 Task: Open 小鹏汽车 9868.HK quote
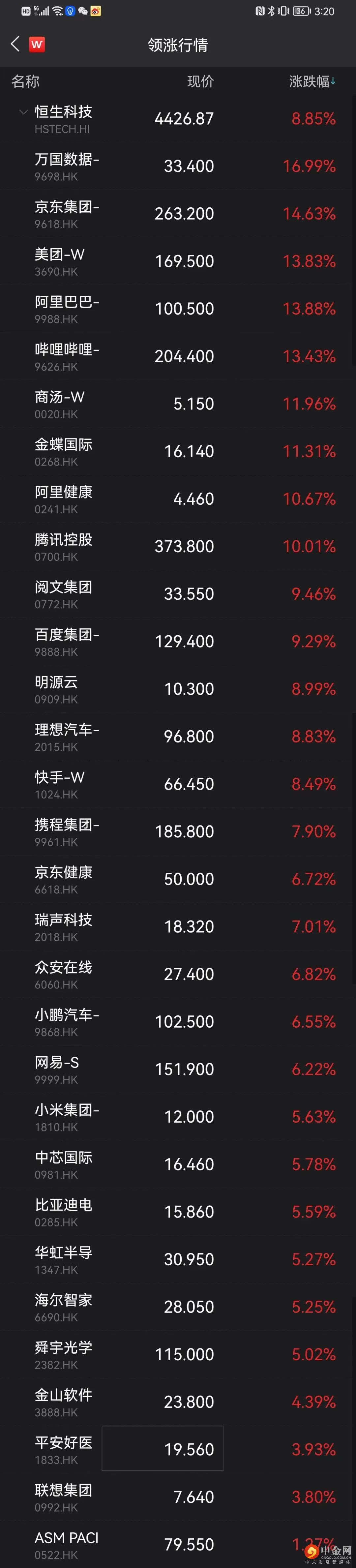[x=66, y=1021]
